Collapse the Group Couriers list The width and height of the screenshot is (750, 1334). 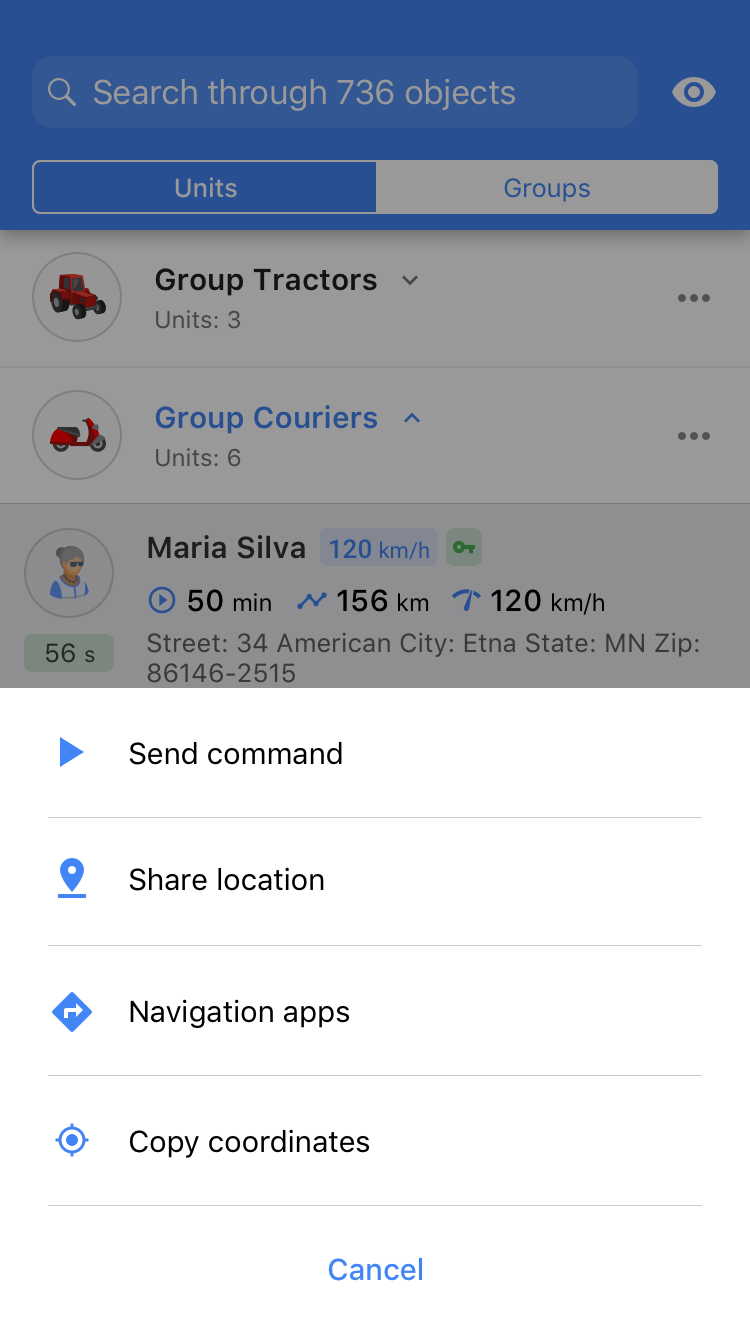[412, 419]
